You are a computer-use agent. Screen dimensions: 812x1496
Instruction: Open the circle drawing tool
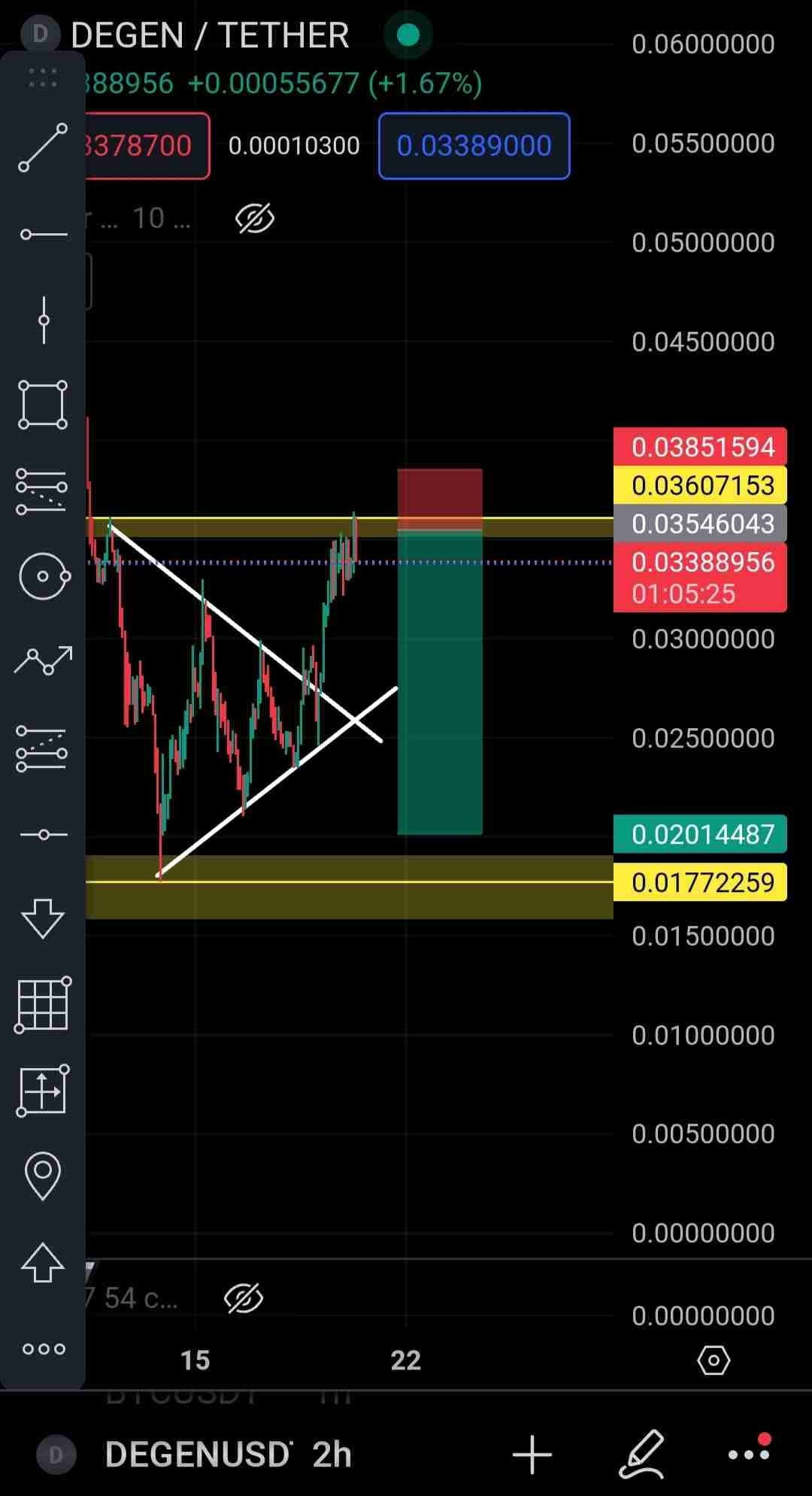tap(44, 576)
